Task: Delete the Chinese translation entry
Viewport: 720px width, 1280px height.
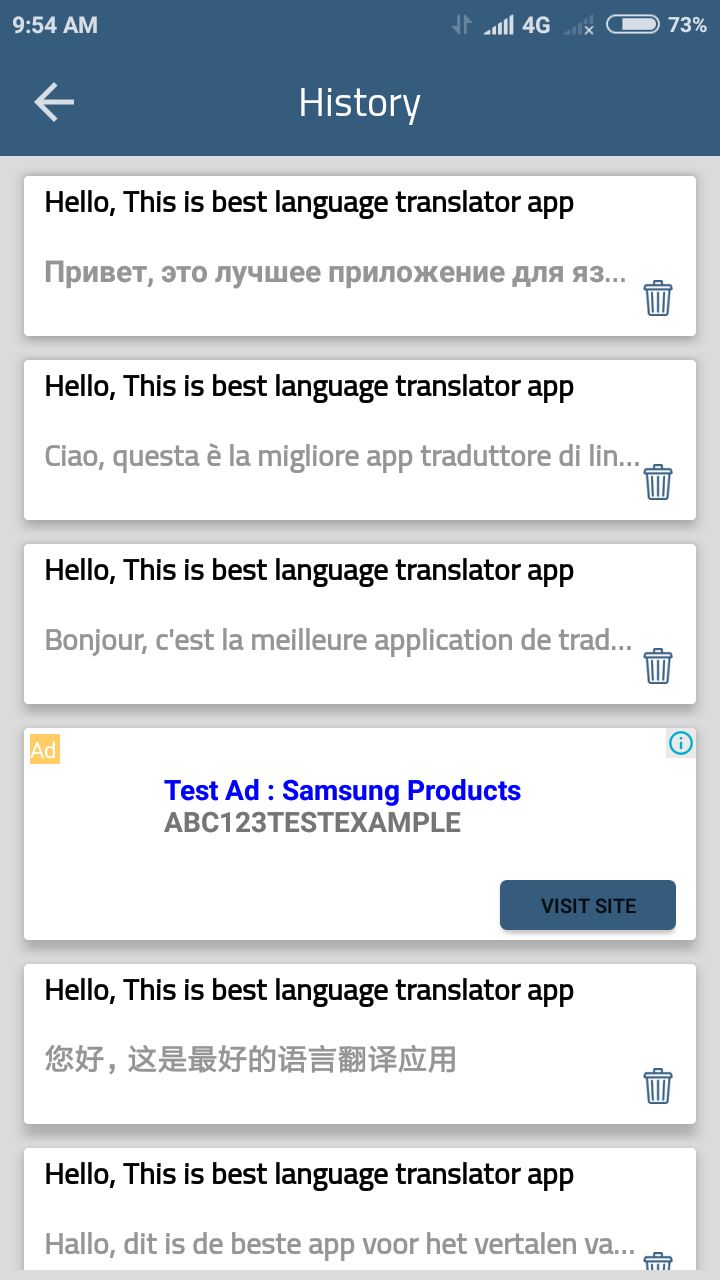Action: [x=657, y=1086]
